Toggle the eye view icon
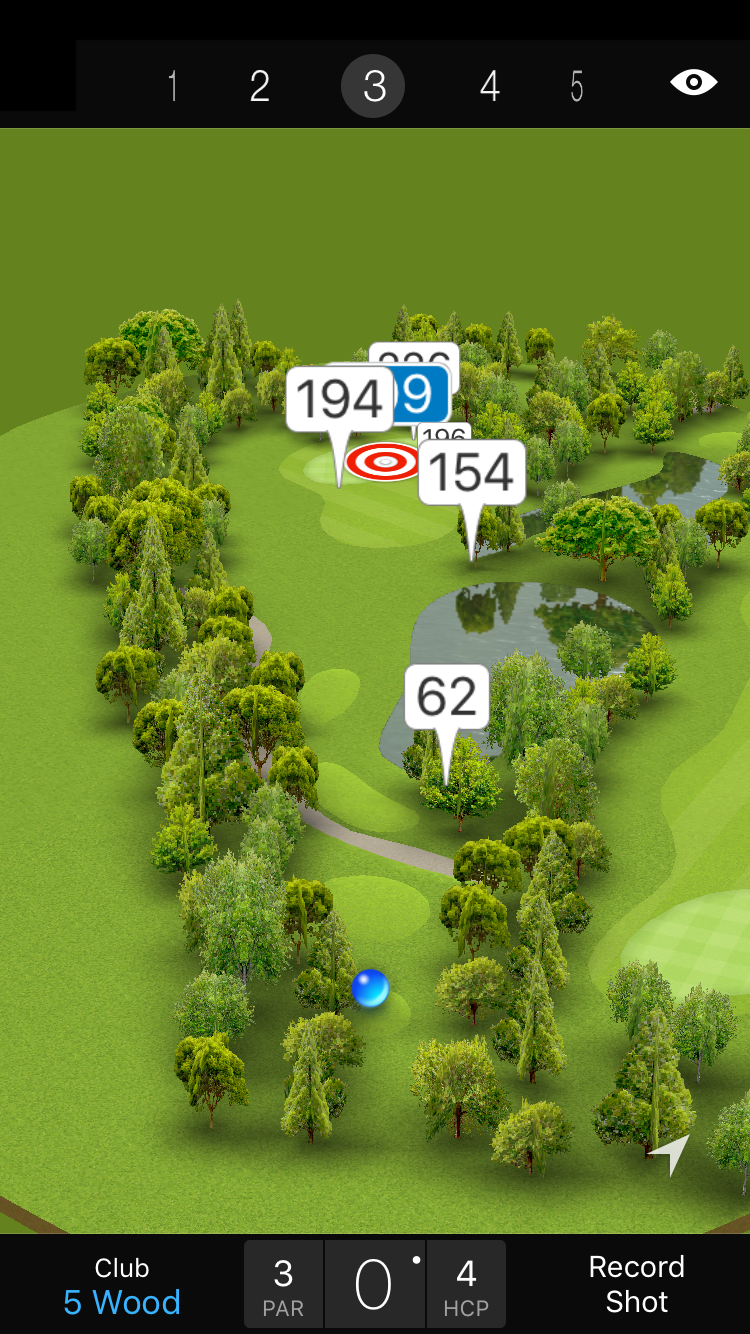The image size is (750, 1334). coord(693,83)
